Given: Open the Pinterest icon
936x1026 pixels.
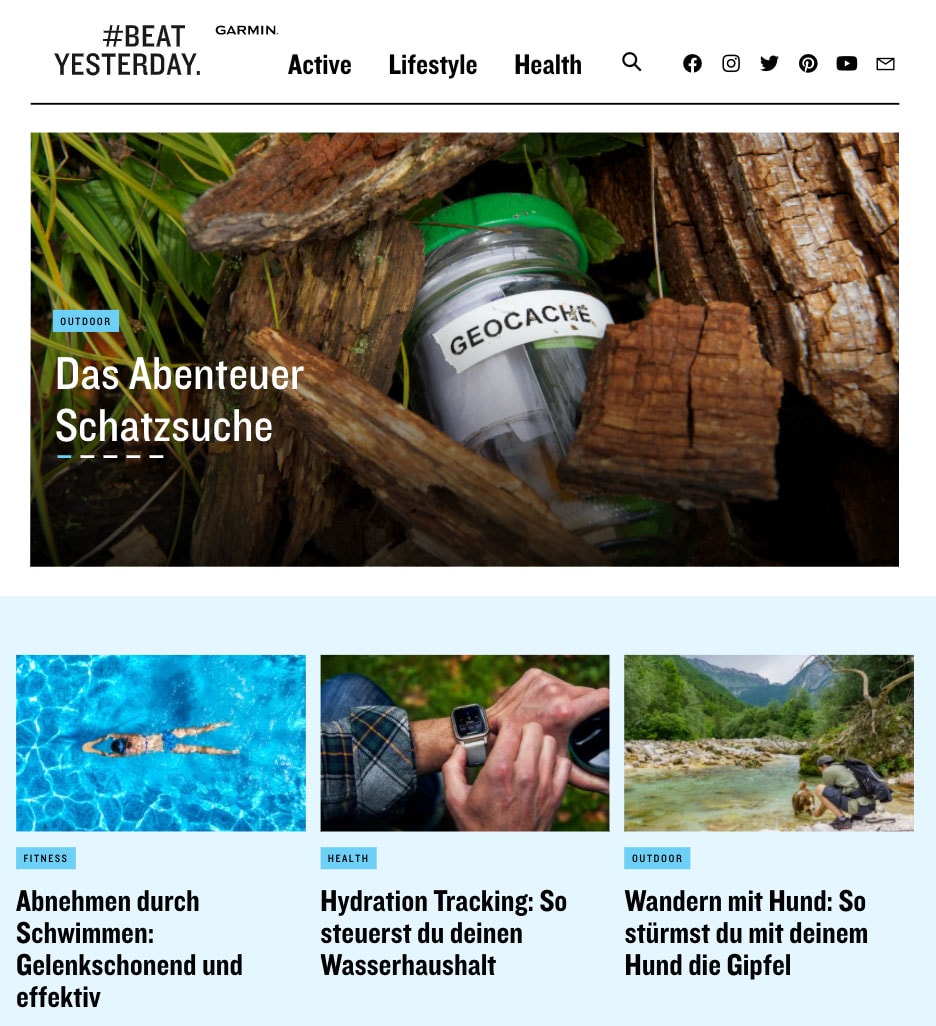Looking at the screenshot, I should [808, 64].
